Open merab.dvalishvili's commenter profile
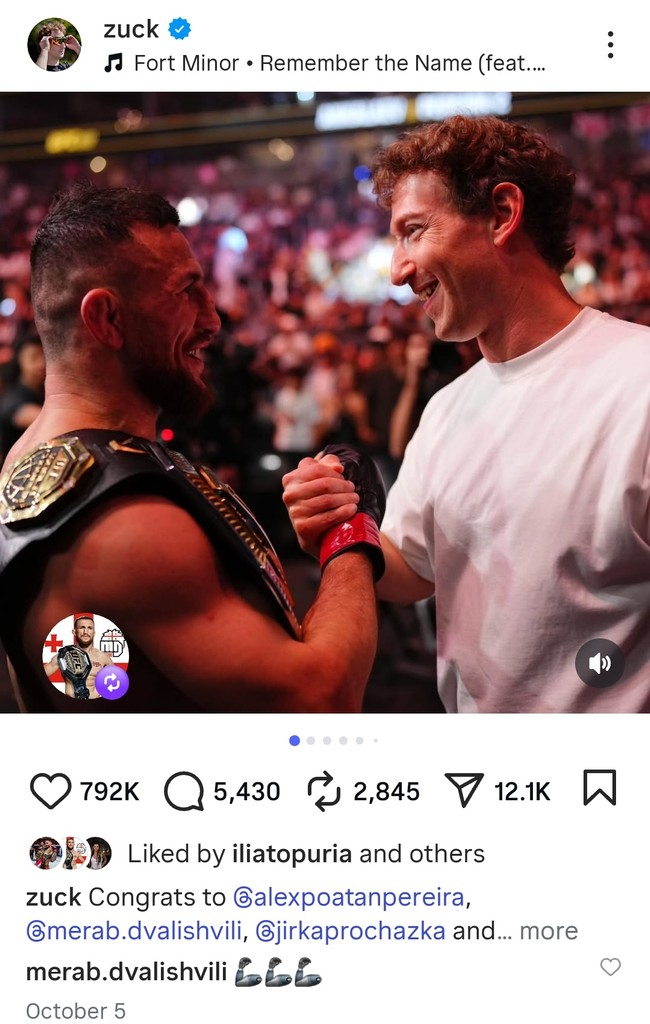 tap(126, 971)
